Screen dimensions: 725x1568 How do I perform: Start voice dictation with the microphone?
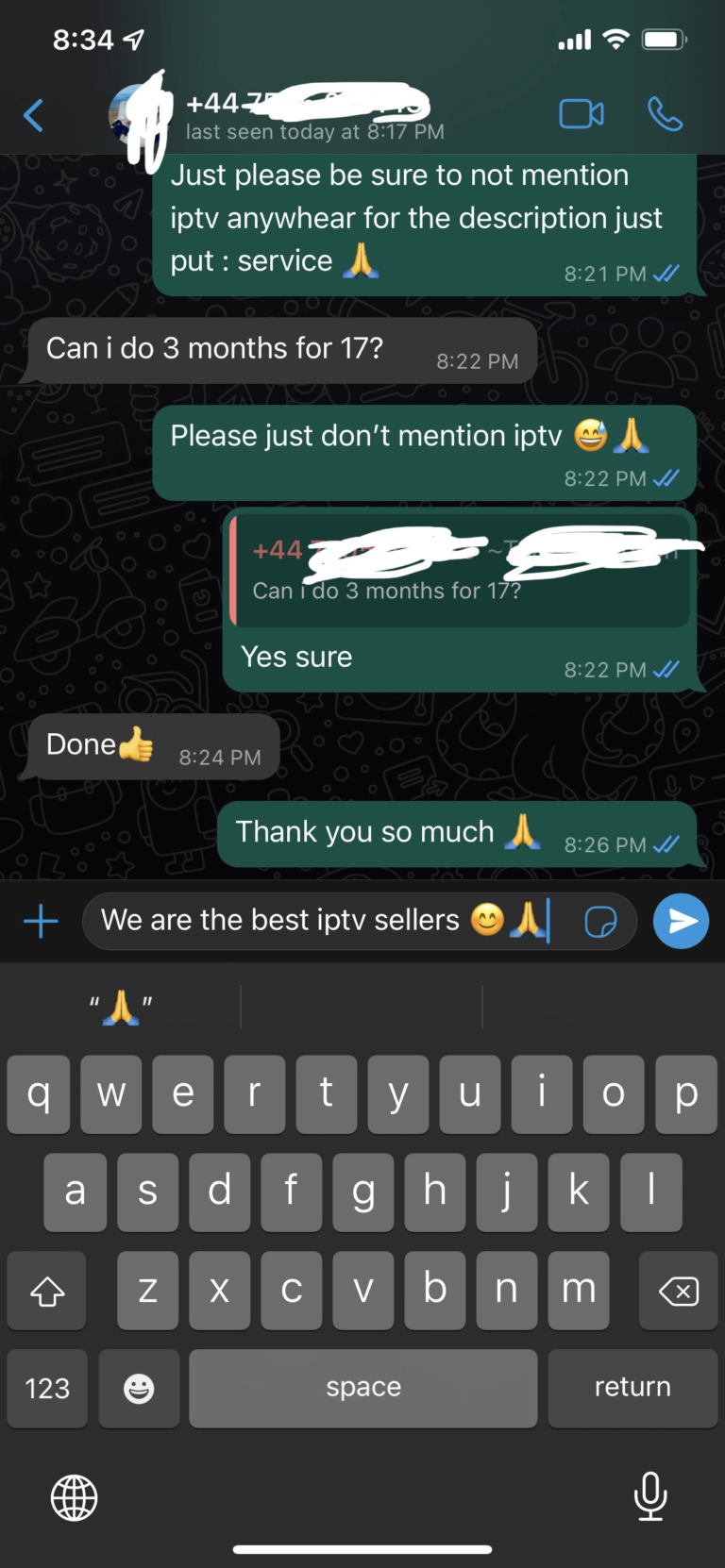(x=649, y=1496)
